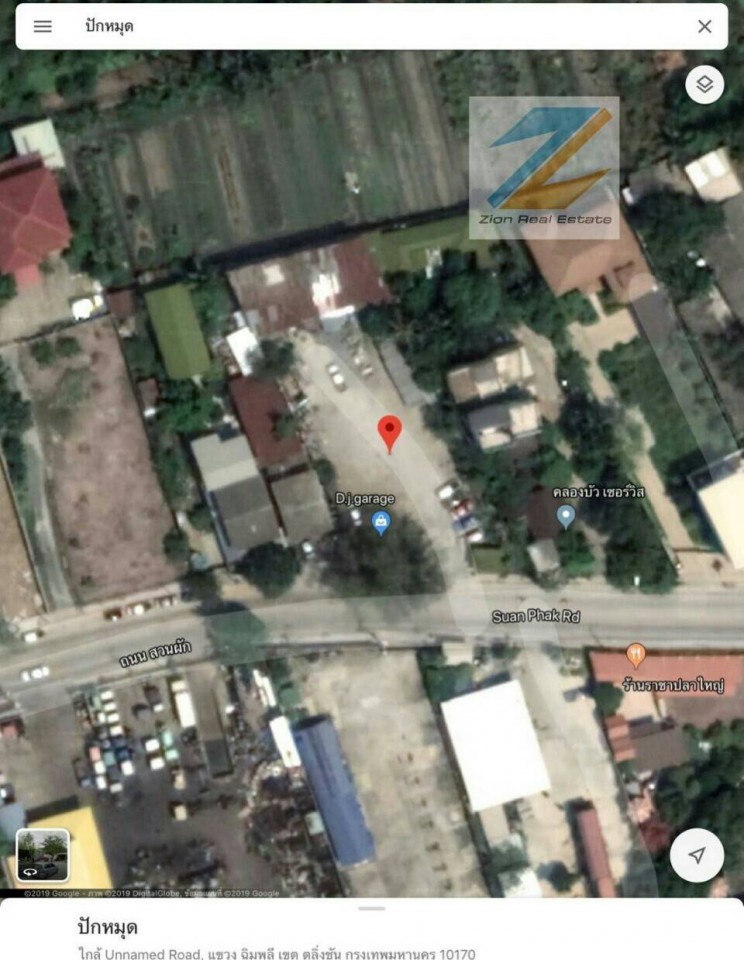Select the คลองบัว เซอร์วิส place marker

566,516
